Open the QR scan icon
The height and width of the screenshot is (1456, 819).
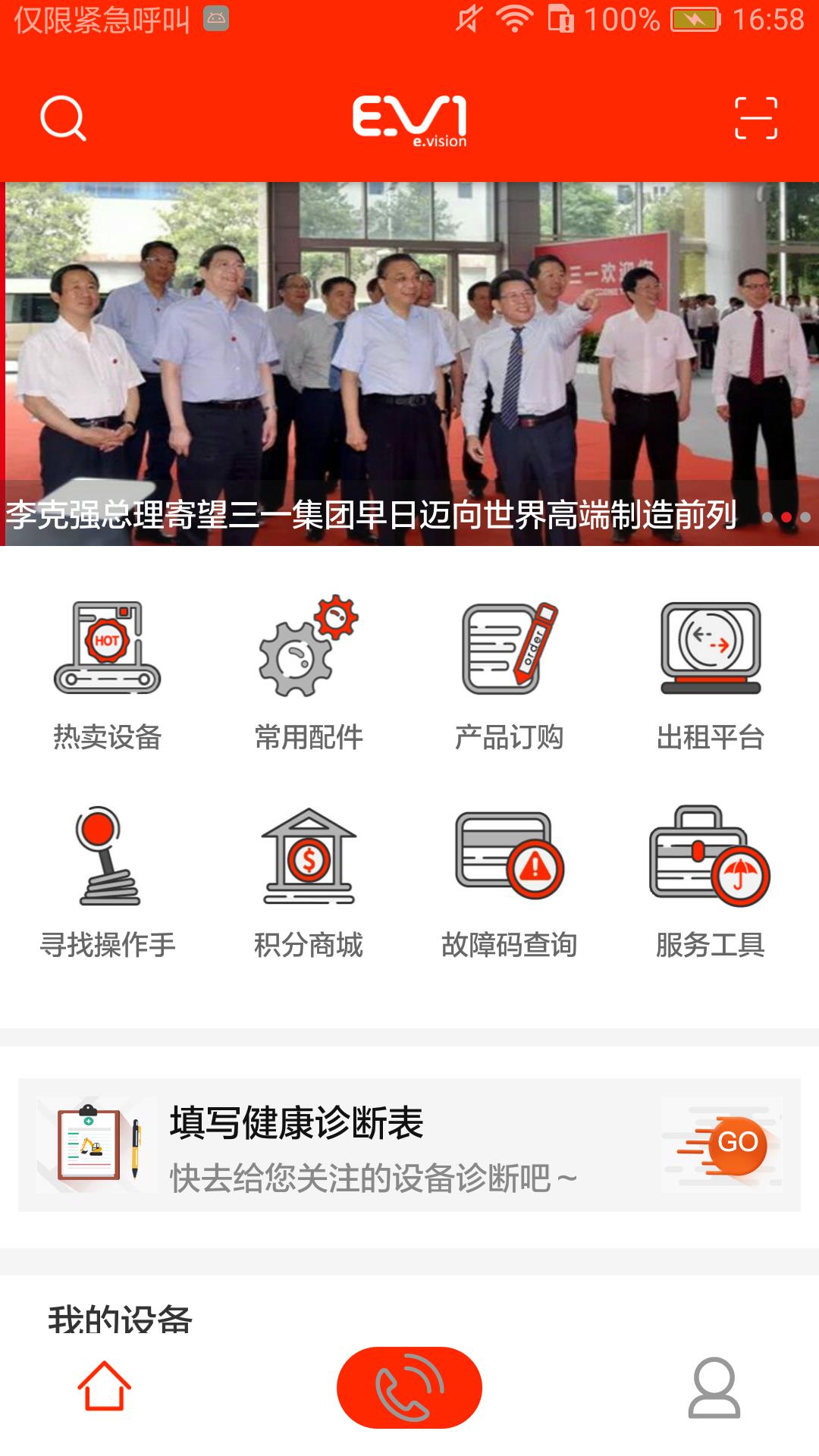point(756,118)
